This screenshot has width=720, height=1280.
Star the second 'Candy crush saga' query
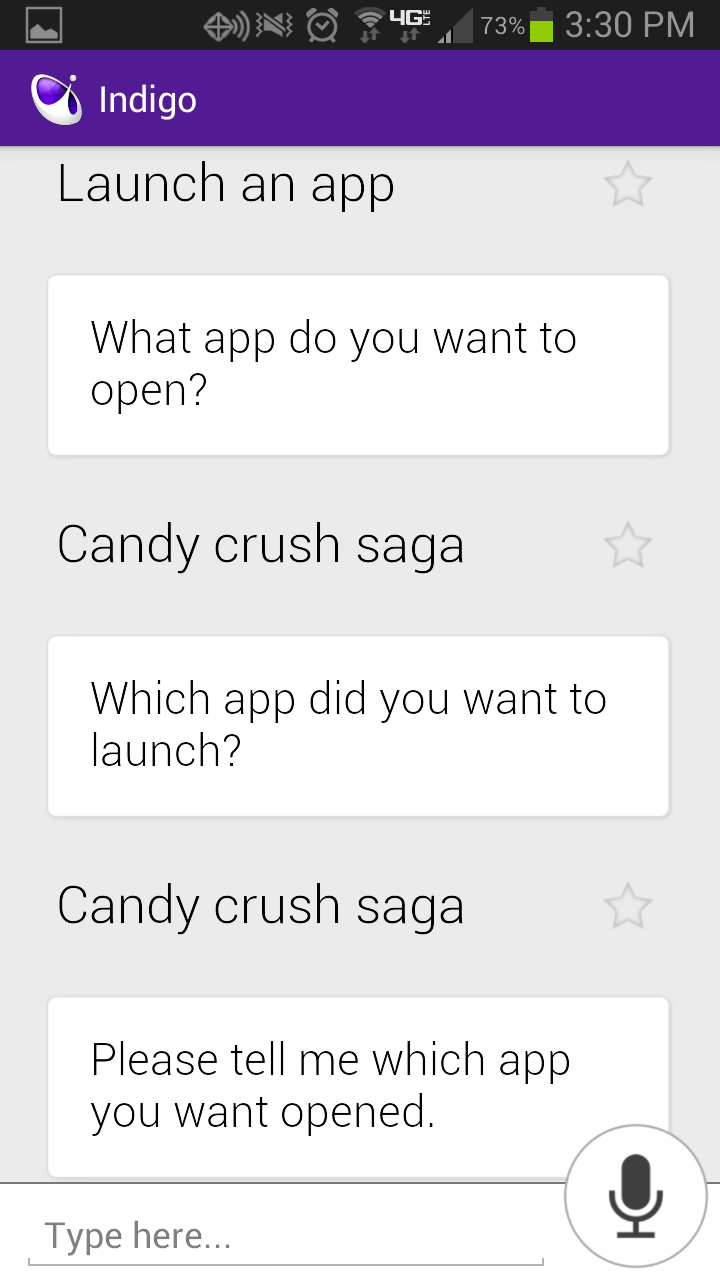[x=627, y=906]
